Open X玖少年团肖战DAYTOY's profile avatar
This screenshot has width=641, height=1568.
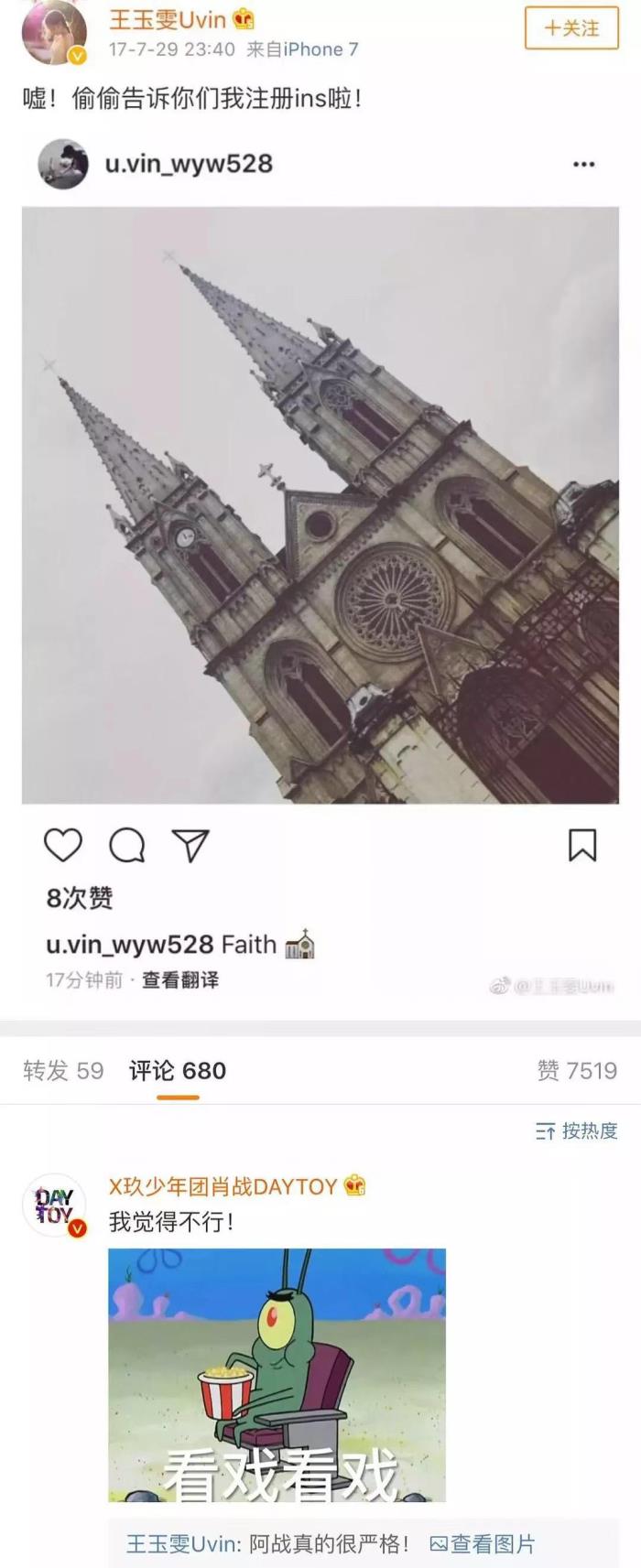point(54,1207)
